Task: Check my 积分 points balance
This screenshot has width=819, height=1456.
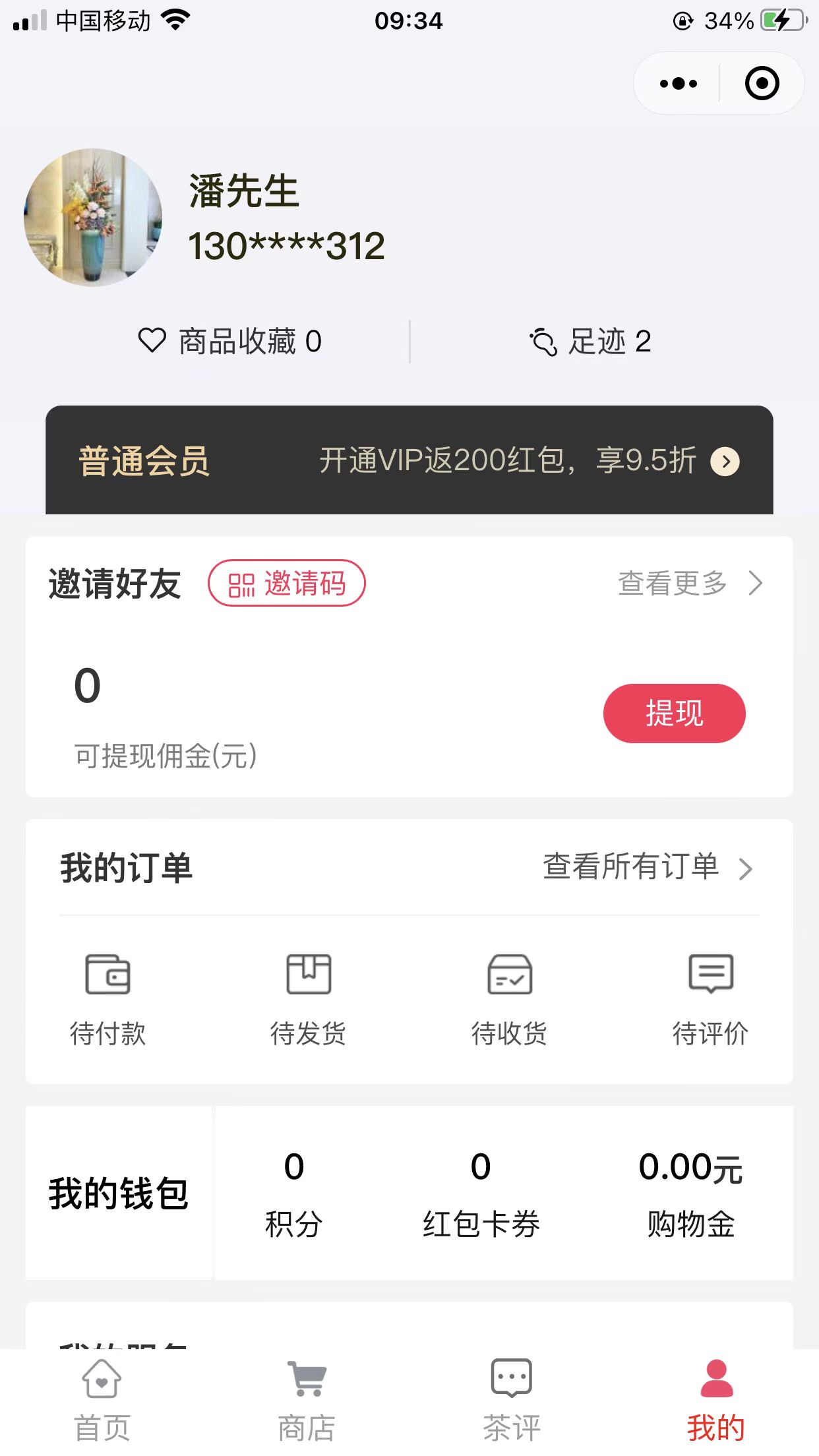Action: tap(294, 1194)
